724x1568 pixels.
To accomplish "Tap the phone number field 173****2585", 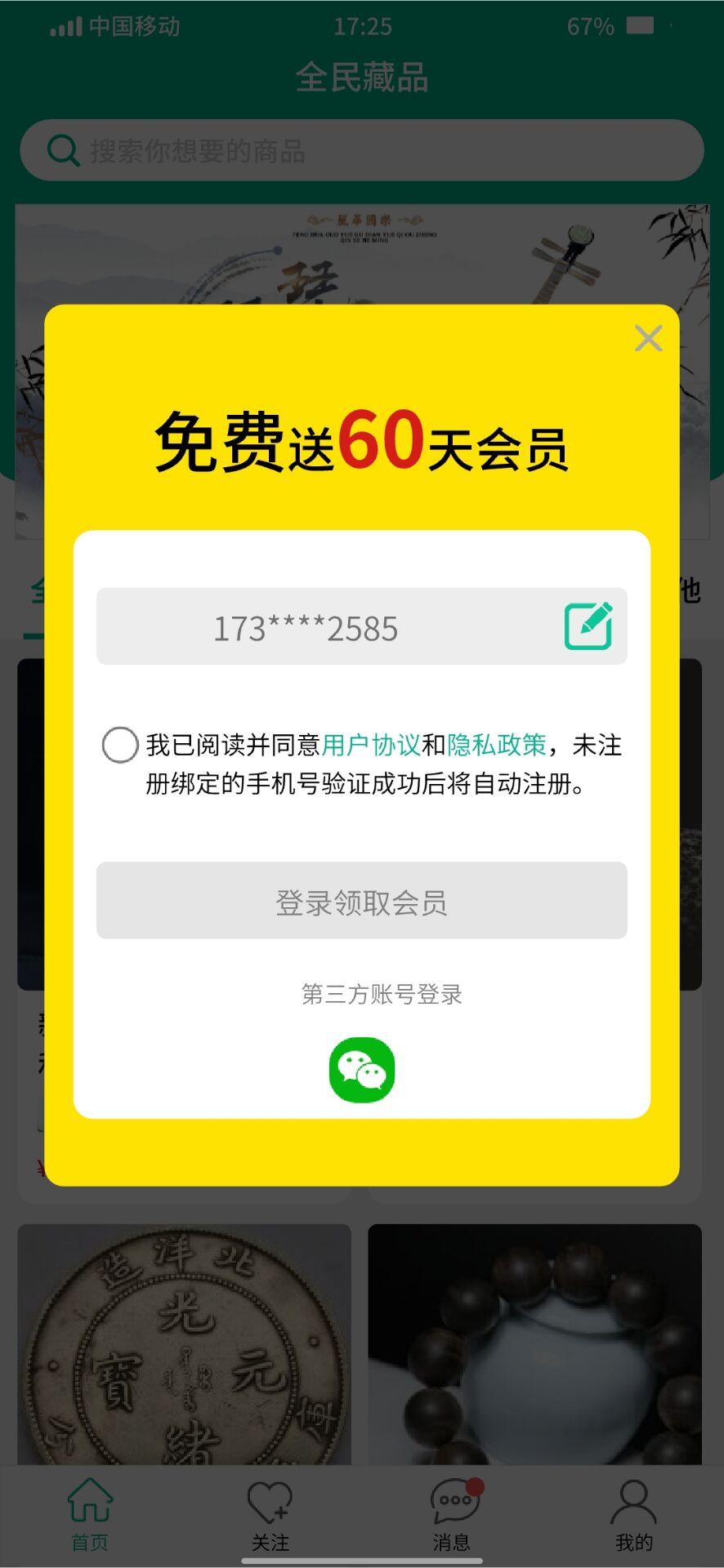I will (306, 628).
